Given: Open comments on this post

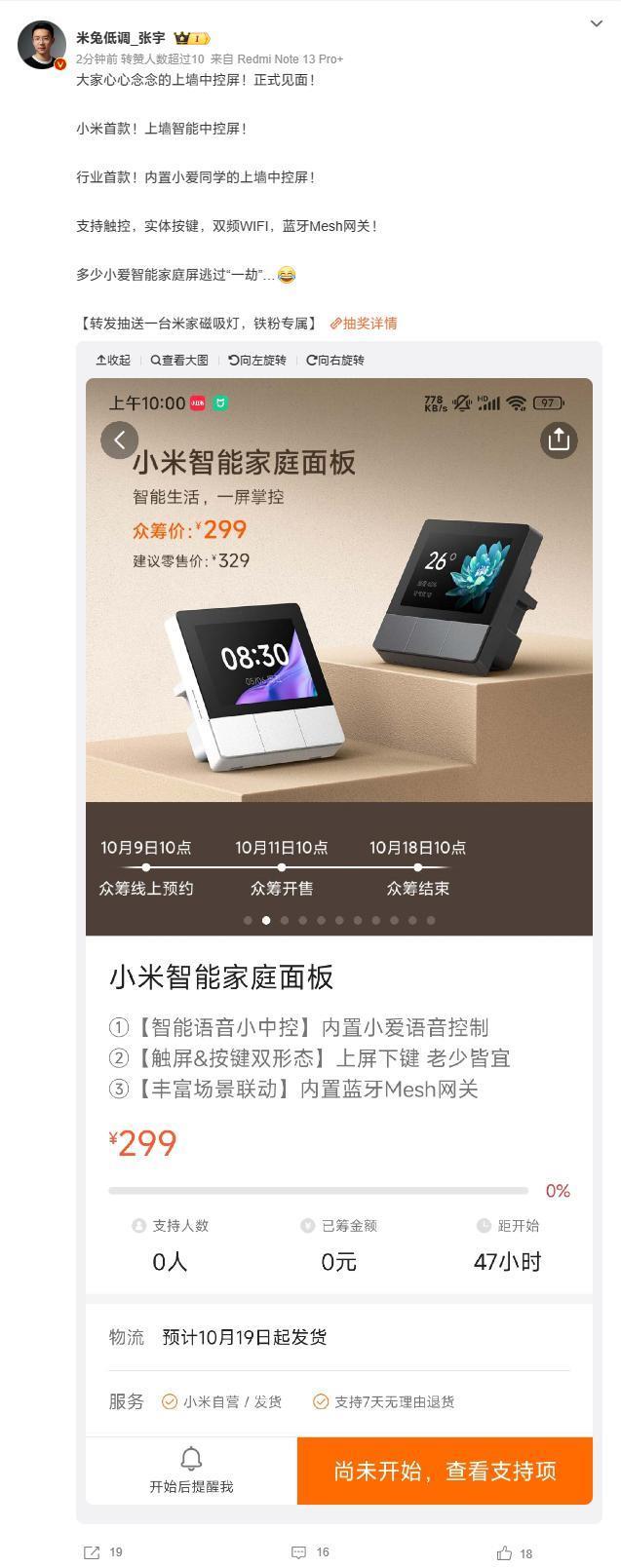Looking at the screenshot, I should click(x=310, y=1551).
